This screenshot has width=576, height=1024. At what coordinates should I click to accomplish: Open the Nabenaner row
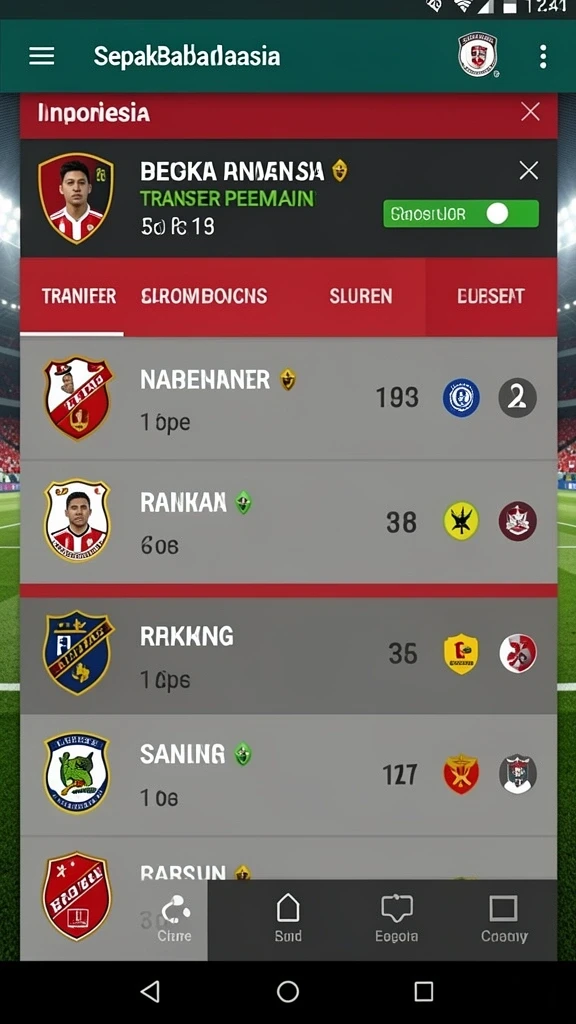pyautogui.click(x=288, y=398)
